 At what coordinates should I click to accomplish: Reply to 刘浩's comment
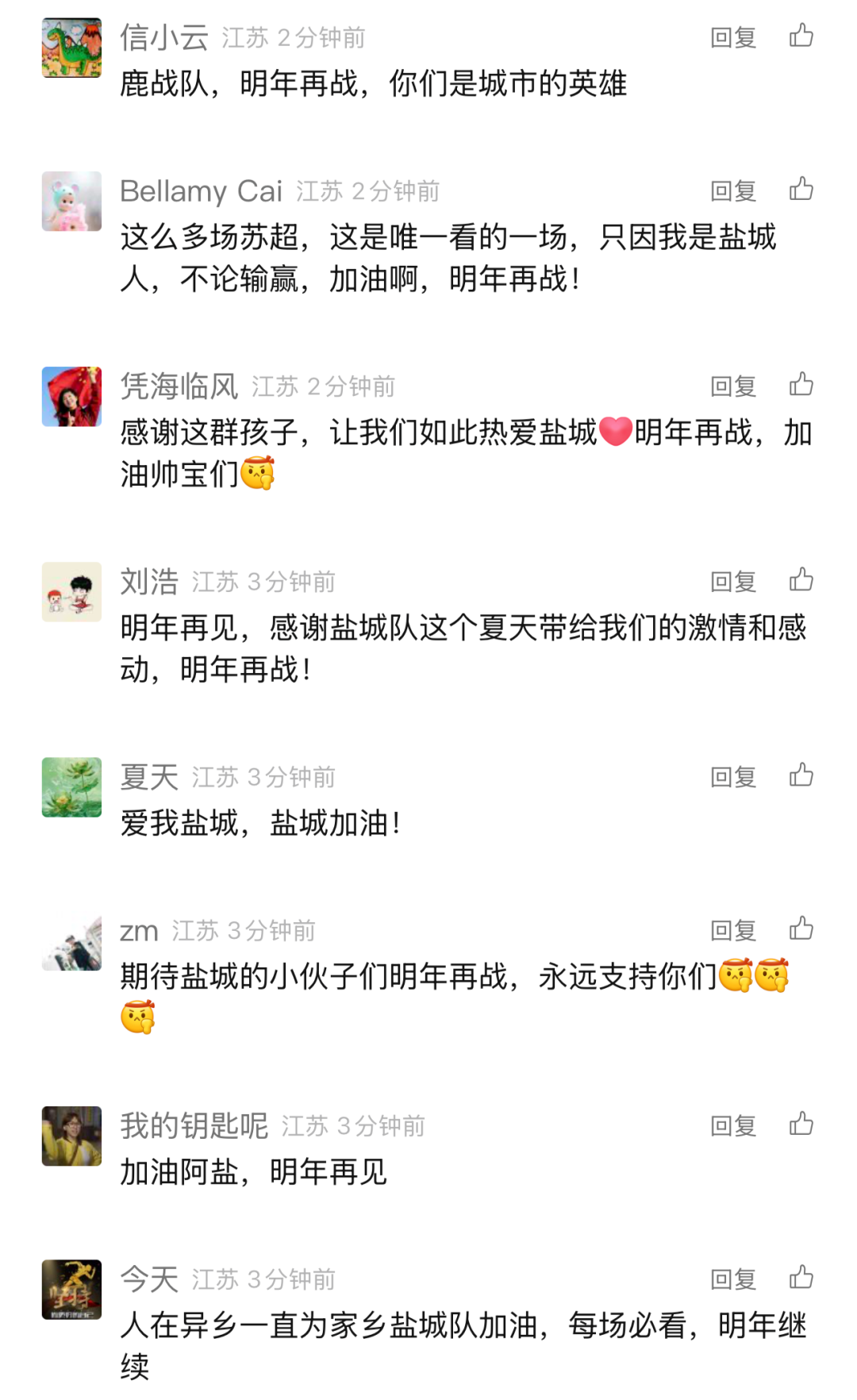pos(732,581)
